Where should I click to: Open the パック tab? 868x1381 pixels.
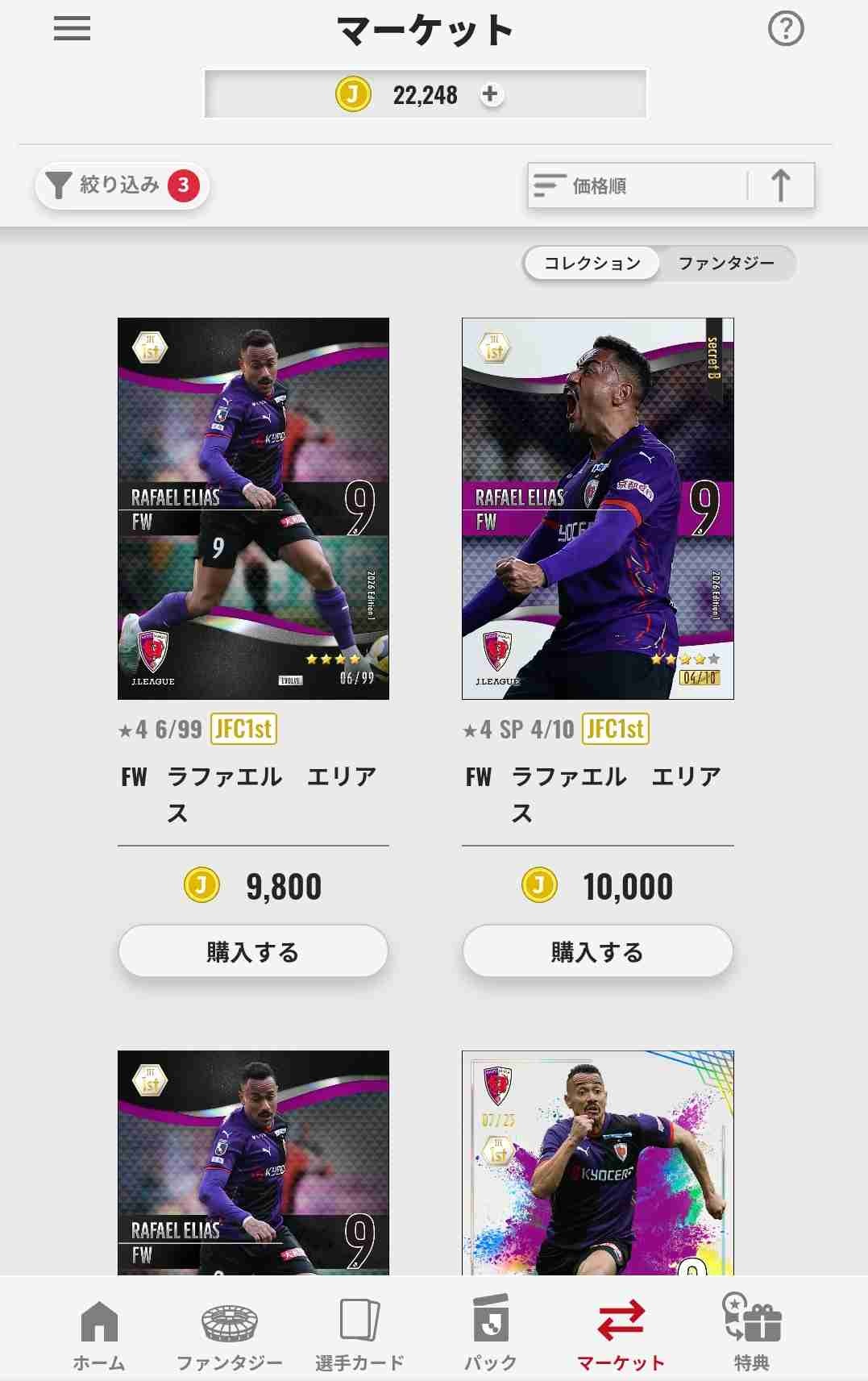(490, 1333)
